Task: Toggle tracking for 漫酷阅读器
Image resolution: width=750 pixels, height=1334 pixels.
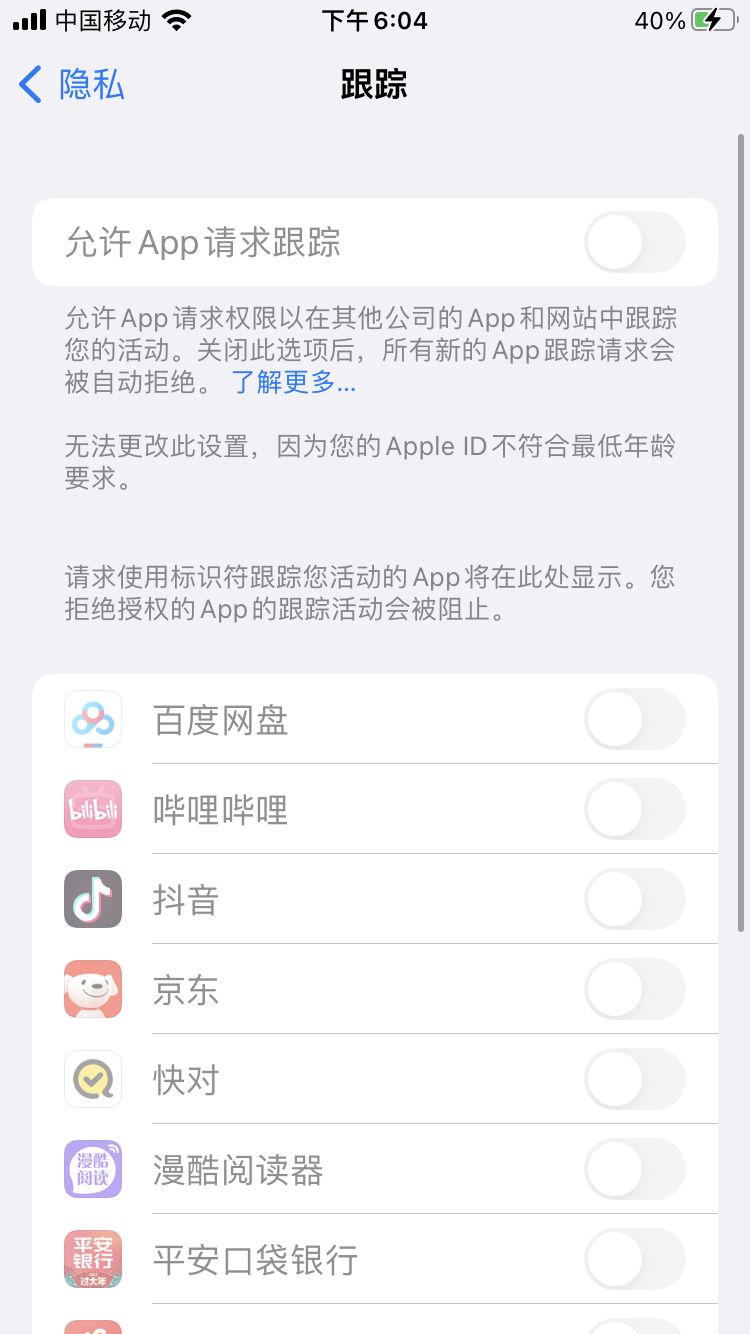Action: (635, 1169)
